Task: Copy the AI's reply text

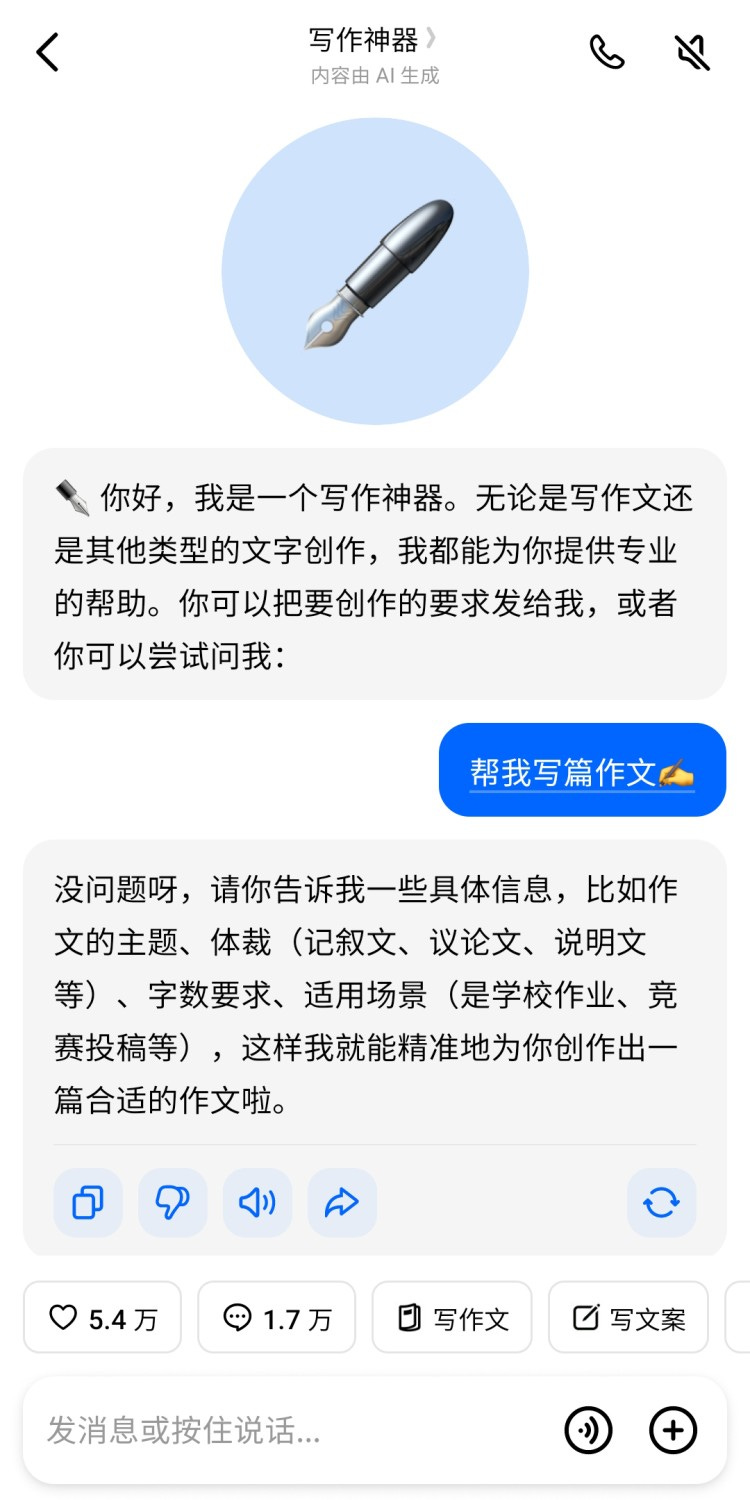Action: click(88, 1203)
